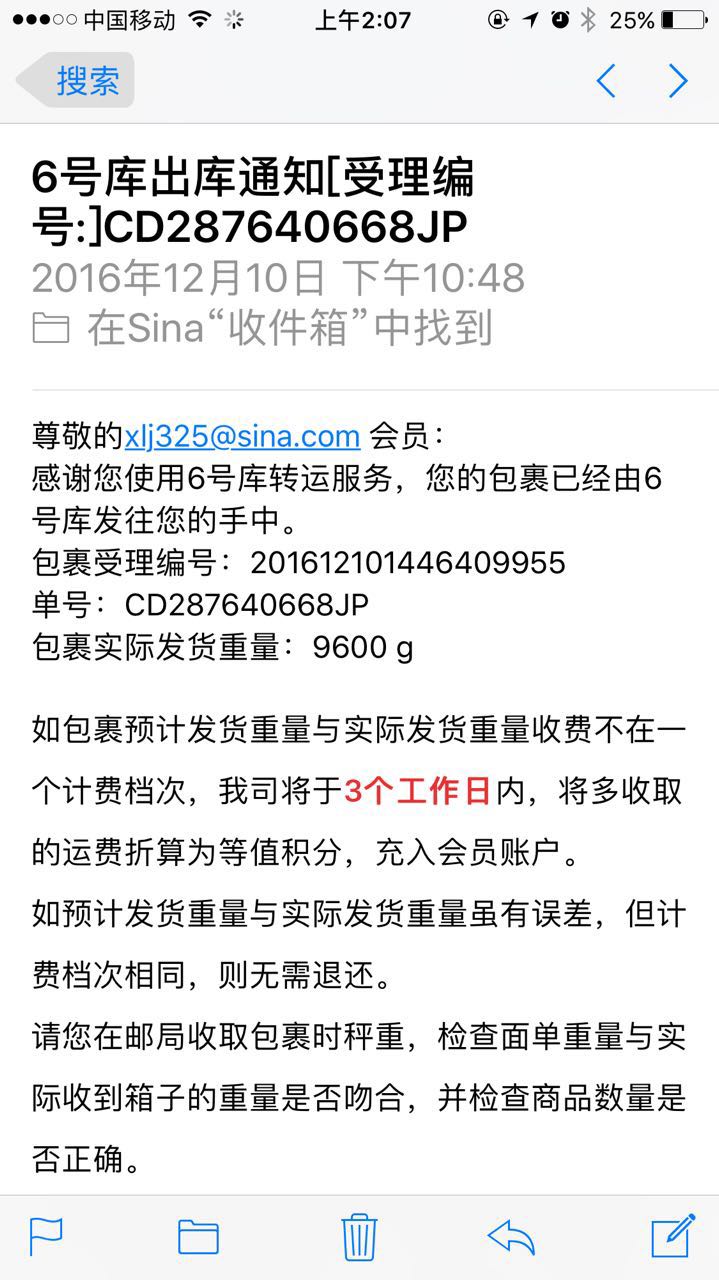Go back to 搜索 results
Viewport: 719px width, 1280px height.
click(x=75, y=81)
